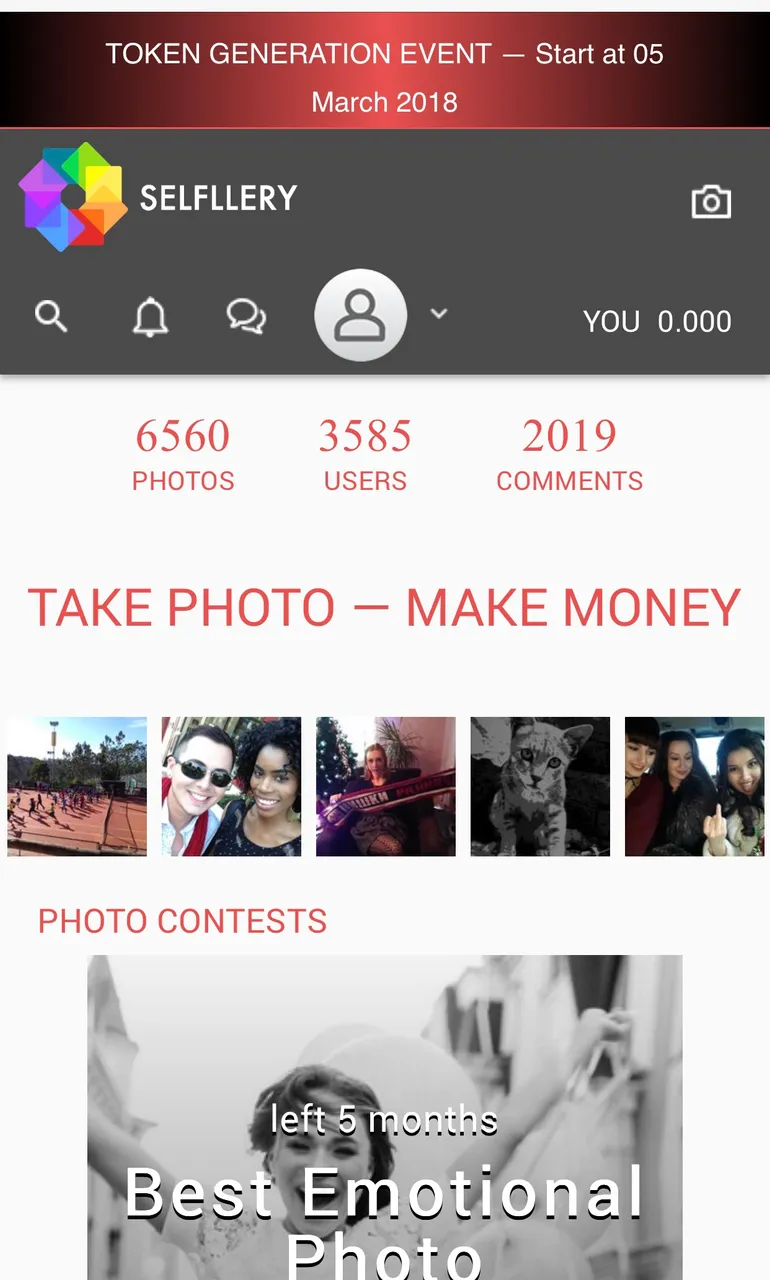Open the Token Generation Event banner
The height and width of the screenshot is (1280, 770).
point(385,77)
